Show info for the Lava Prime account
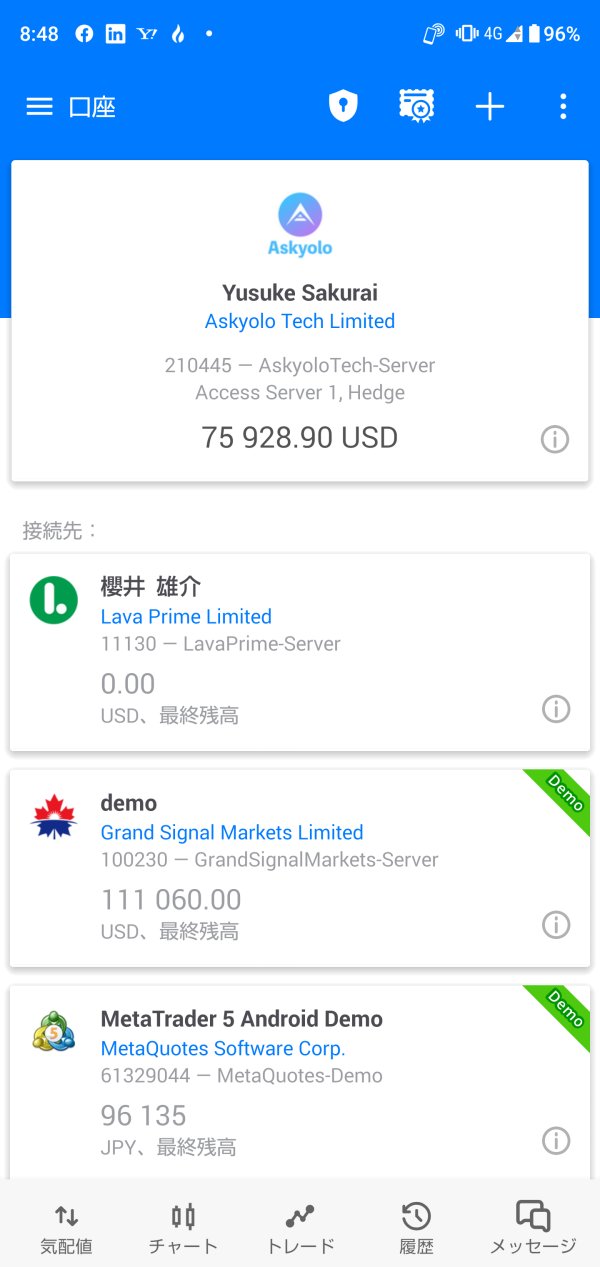Viewport: 600px width, 1267px height. tap(556, 709)
